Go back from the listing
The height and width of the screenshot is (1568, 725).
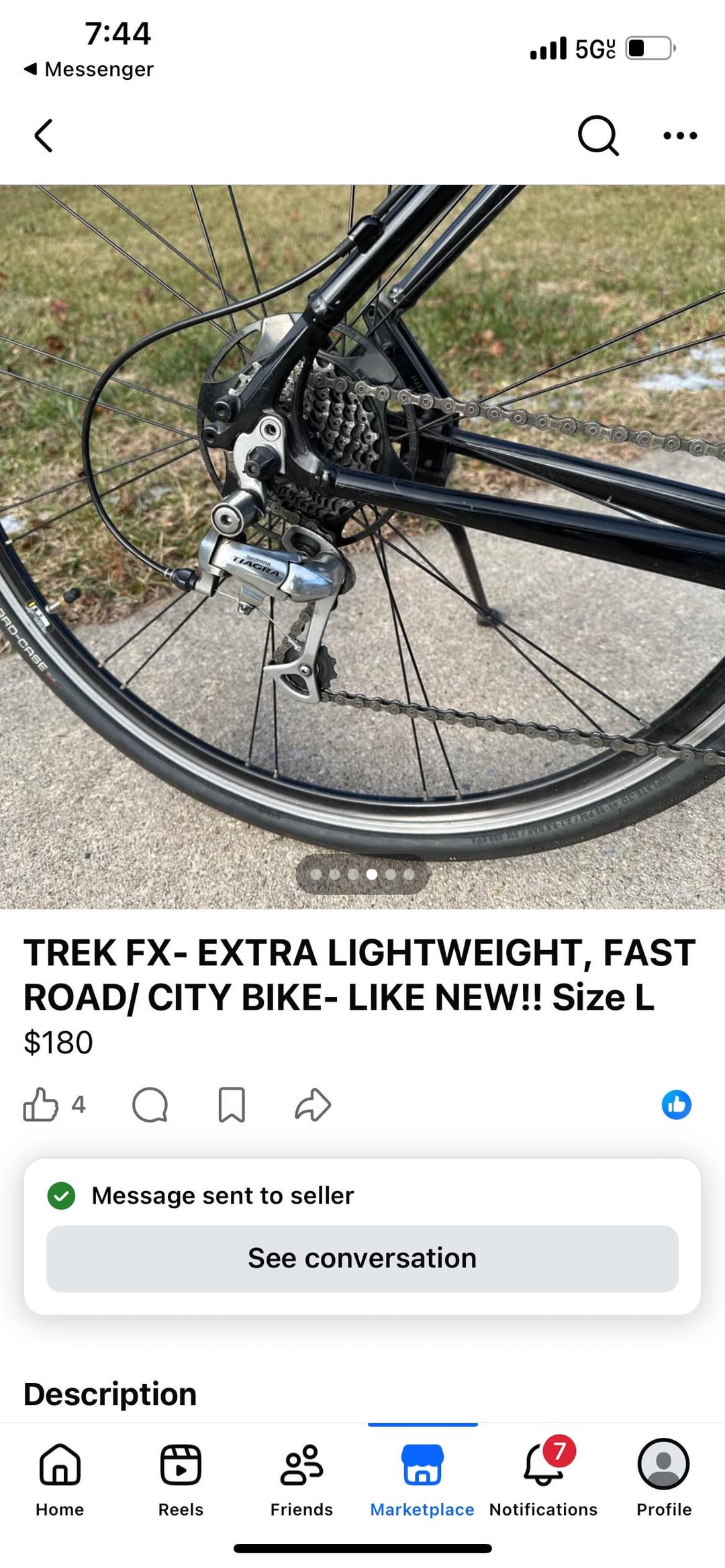tap(44, 136)
